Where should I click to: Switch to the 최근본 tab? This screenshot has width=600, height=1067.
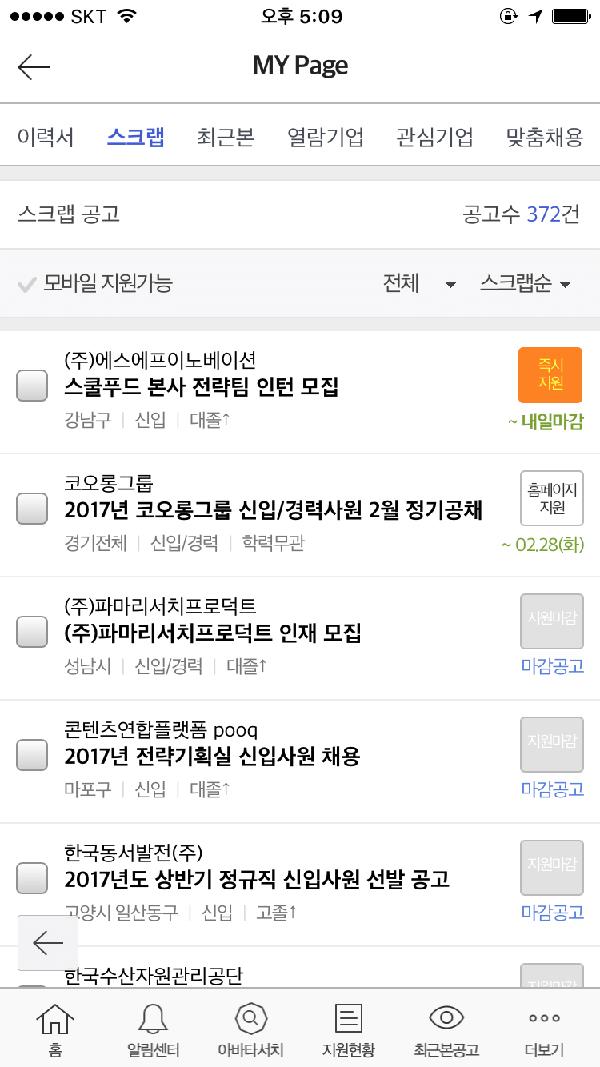pyautogui.click(x=225, y=137)
